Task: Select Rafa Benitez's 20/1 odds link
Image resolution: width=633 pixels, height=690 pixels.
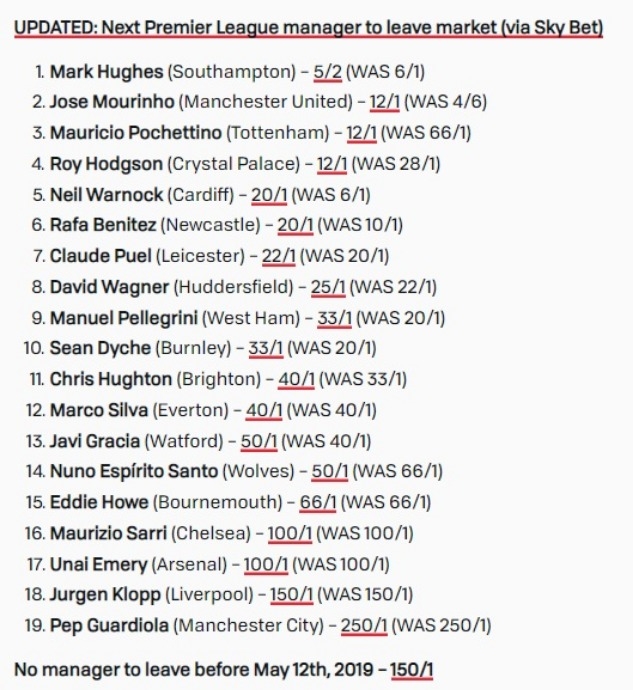Action: (x=295, y=225)
